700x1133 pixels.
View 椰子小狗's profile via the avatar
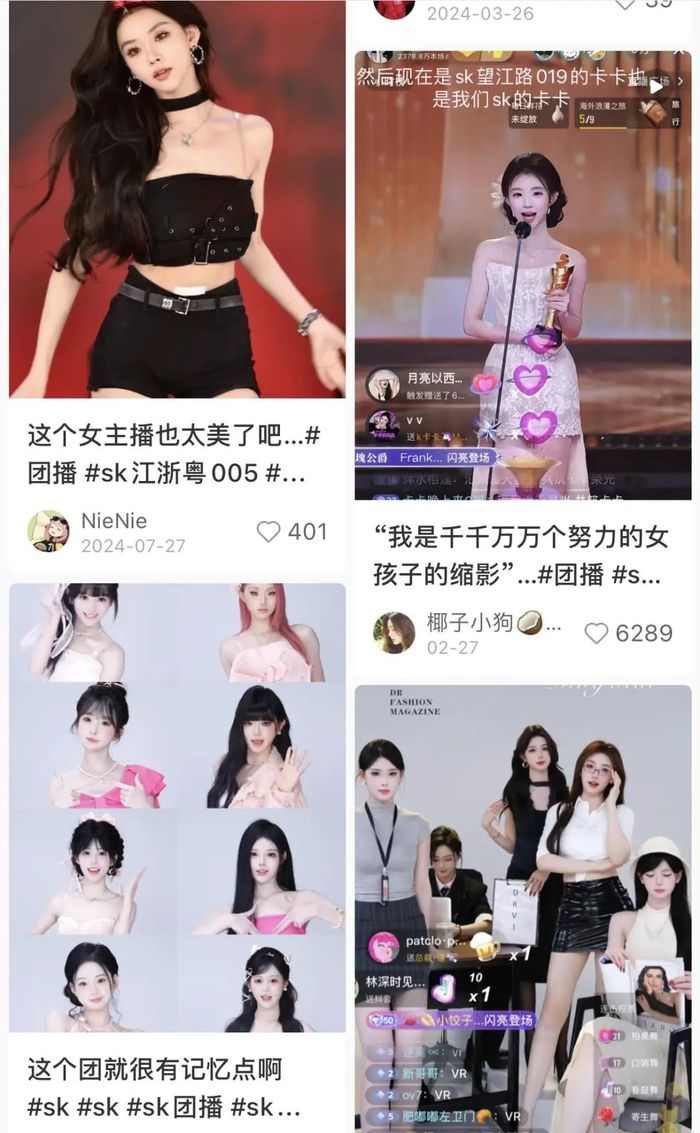pos(394,633)
